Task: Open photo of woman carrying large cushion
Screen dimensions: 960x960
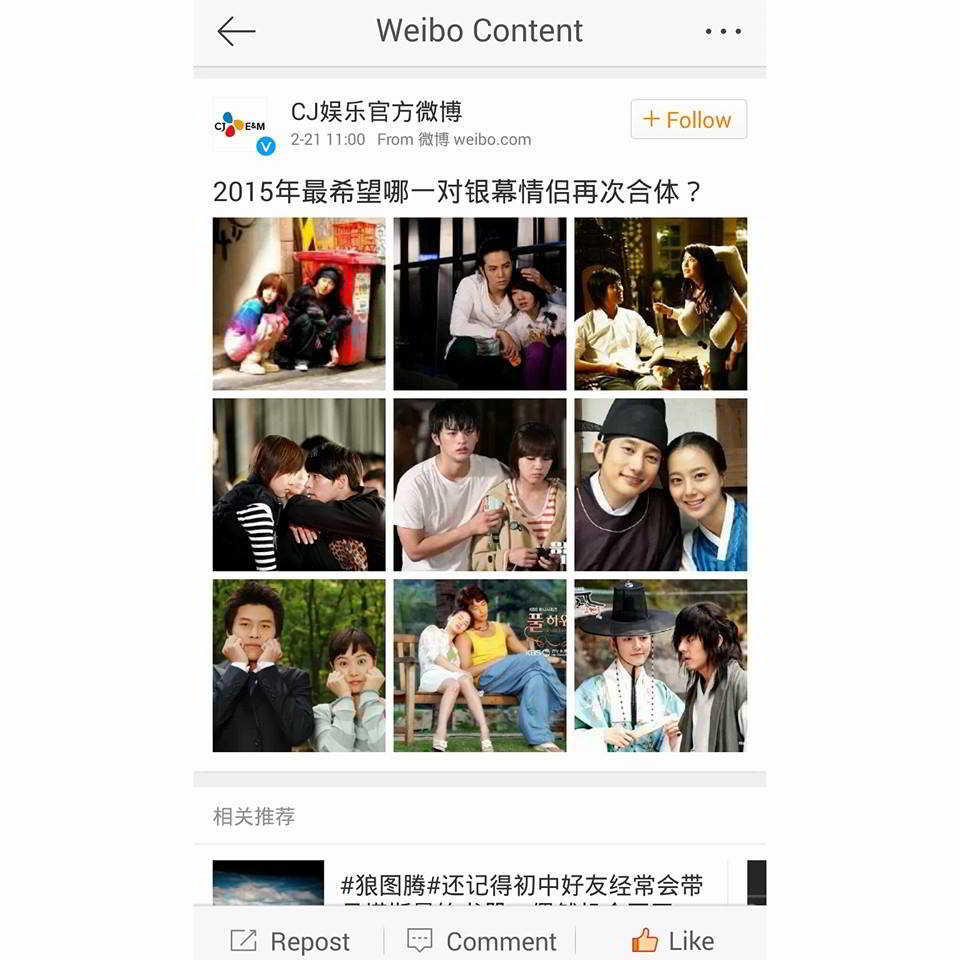Action: click(660, 304)
